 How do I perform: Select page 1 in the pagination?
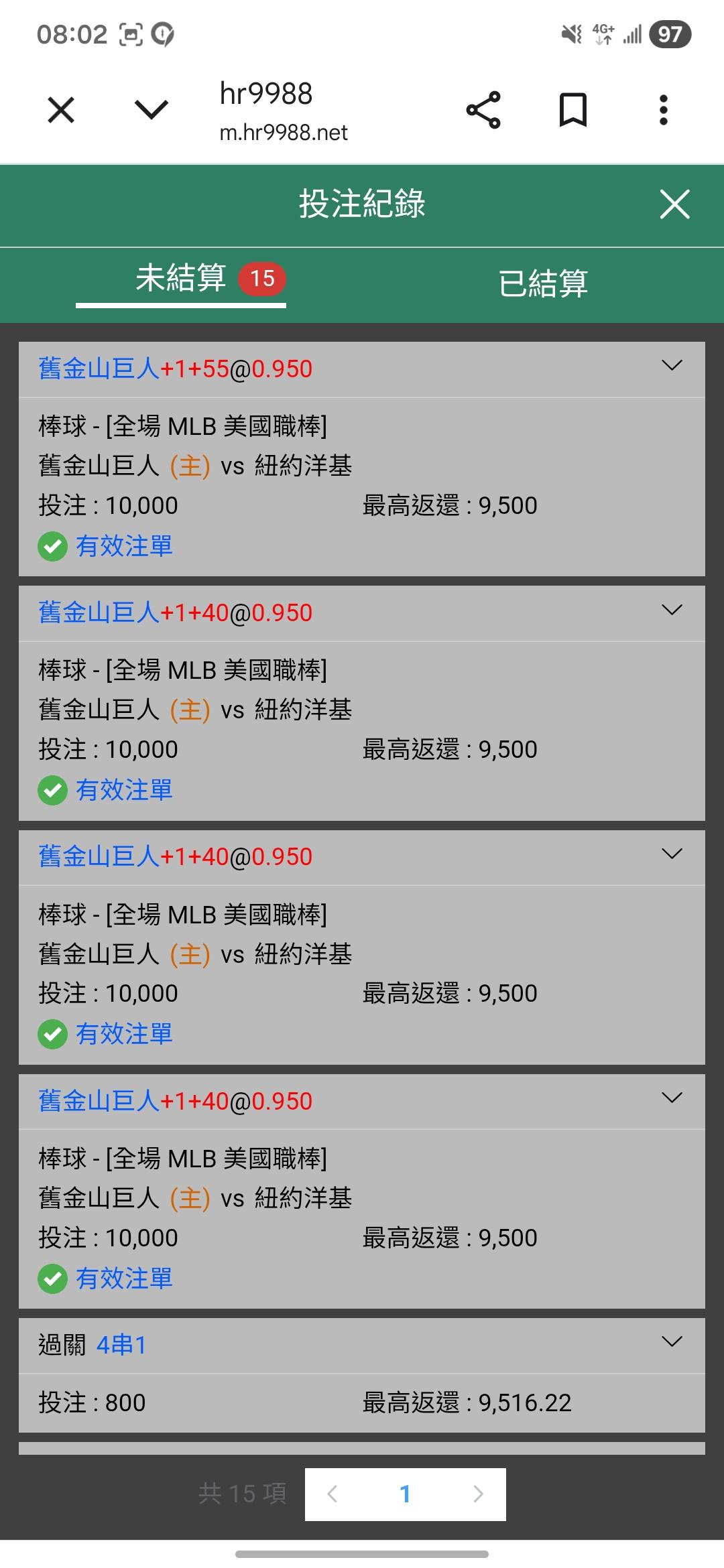(x=405, y=1494)
